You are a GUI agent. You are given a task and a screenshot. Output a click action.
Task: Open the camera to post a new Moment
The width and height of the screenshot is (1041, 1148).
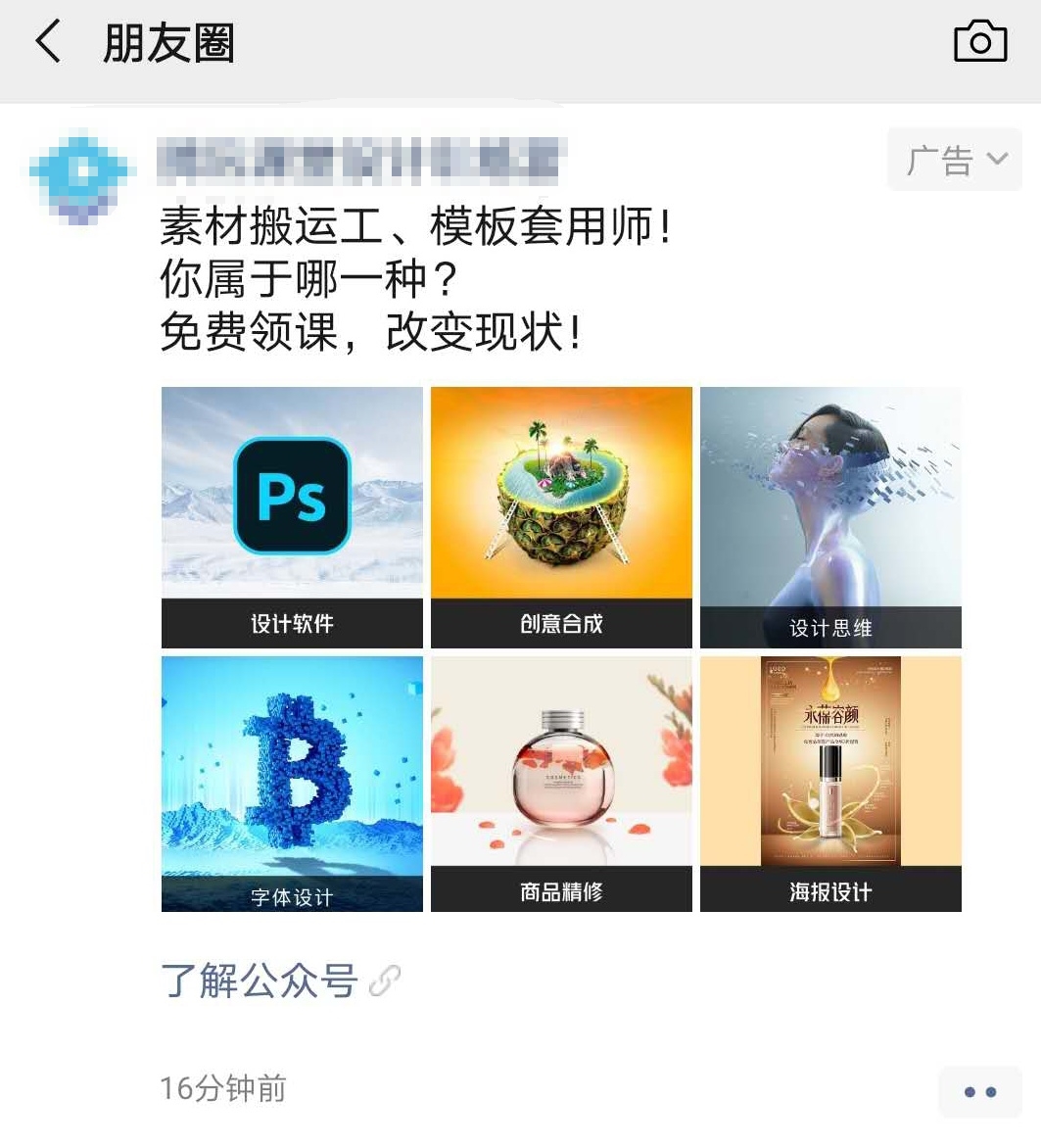[979, 41]
